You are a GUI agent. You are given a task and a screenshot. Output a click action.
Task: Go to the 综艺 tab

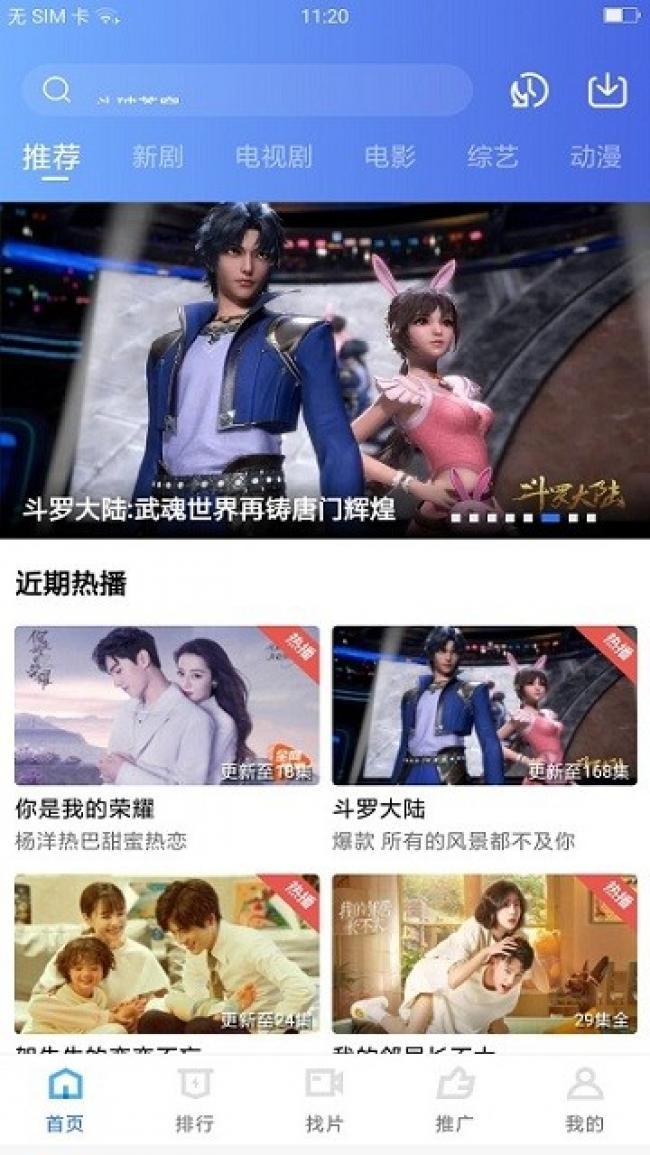[492, 156]
